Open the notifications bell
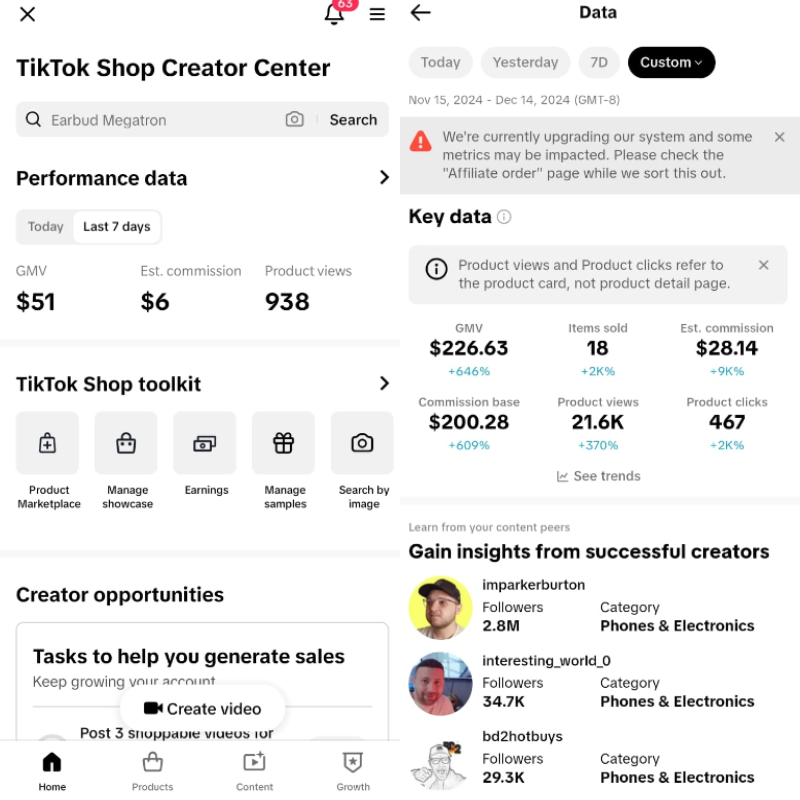Screen dimensions: 800x800 (334, 14)
